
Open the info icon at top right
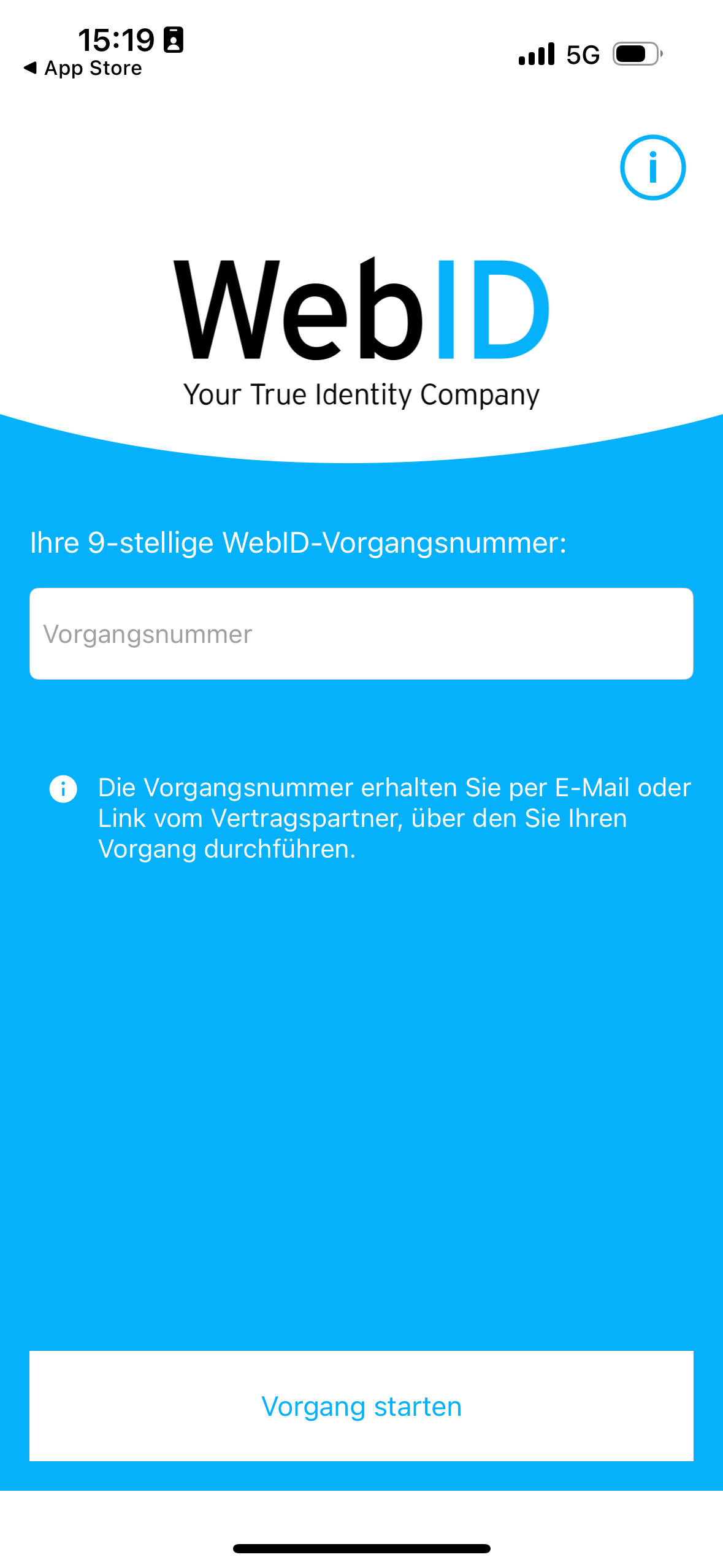coord(652,167)
